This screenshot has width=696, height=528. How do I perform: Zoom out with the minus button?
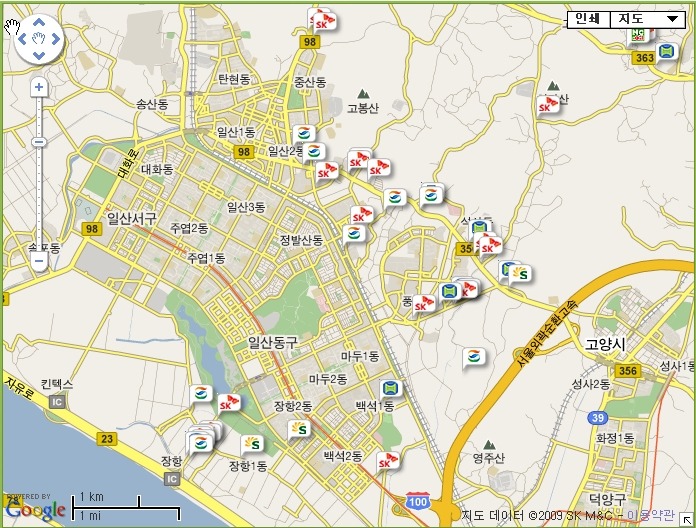[x=39, y=261]
